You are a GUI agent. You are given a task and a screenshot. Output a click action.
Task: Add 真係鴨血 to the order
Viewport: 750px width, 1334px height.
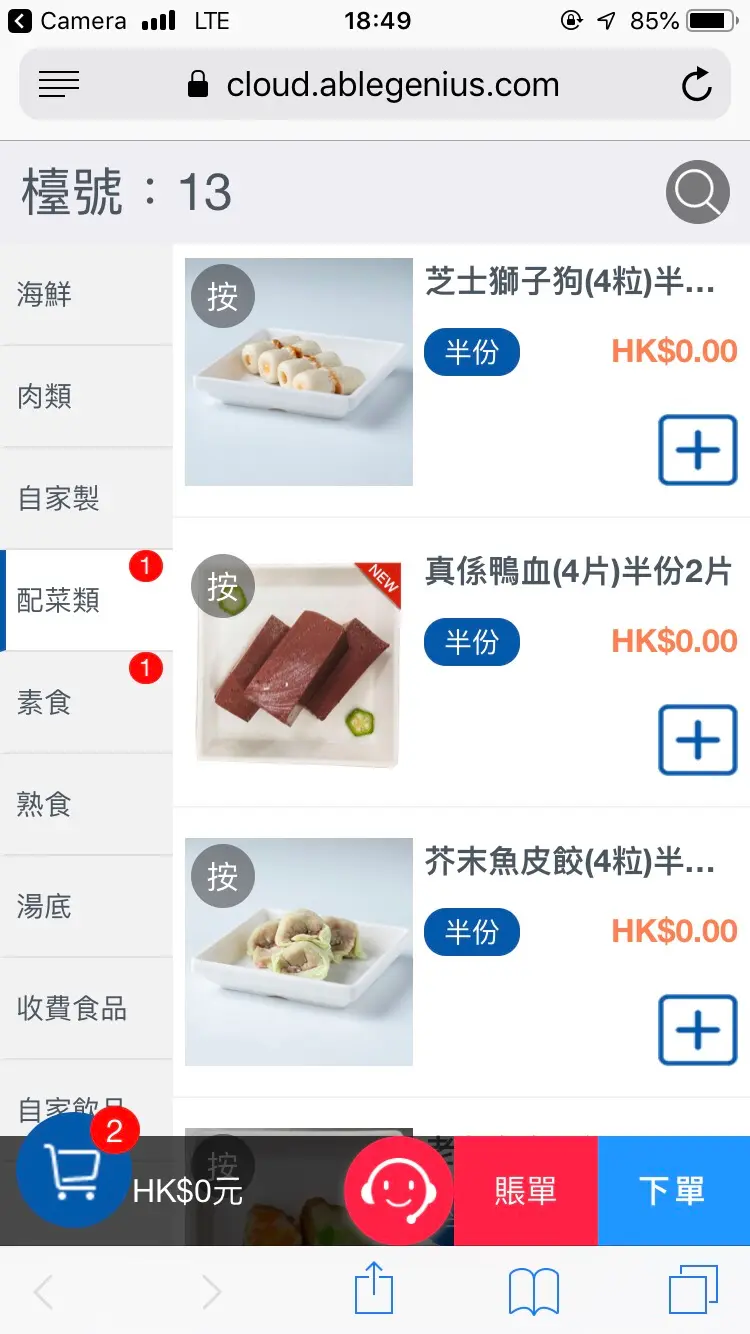[x=697, y=740]
